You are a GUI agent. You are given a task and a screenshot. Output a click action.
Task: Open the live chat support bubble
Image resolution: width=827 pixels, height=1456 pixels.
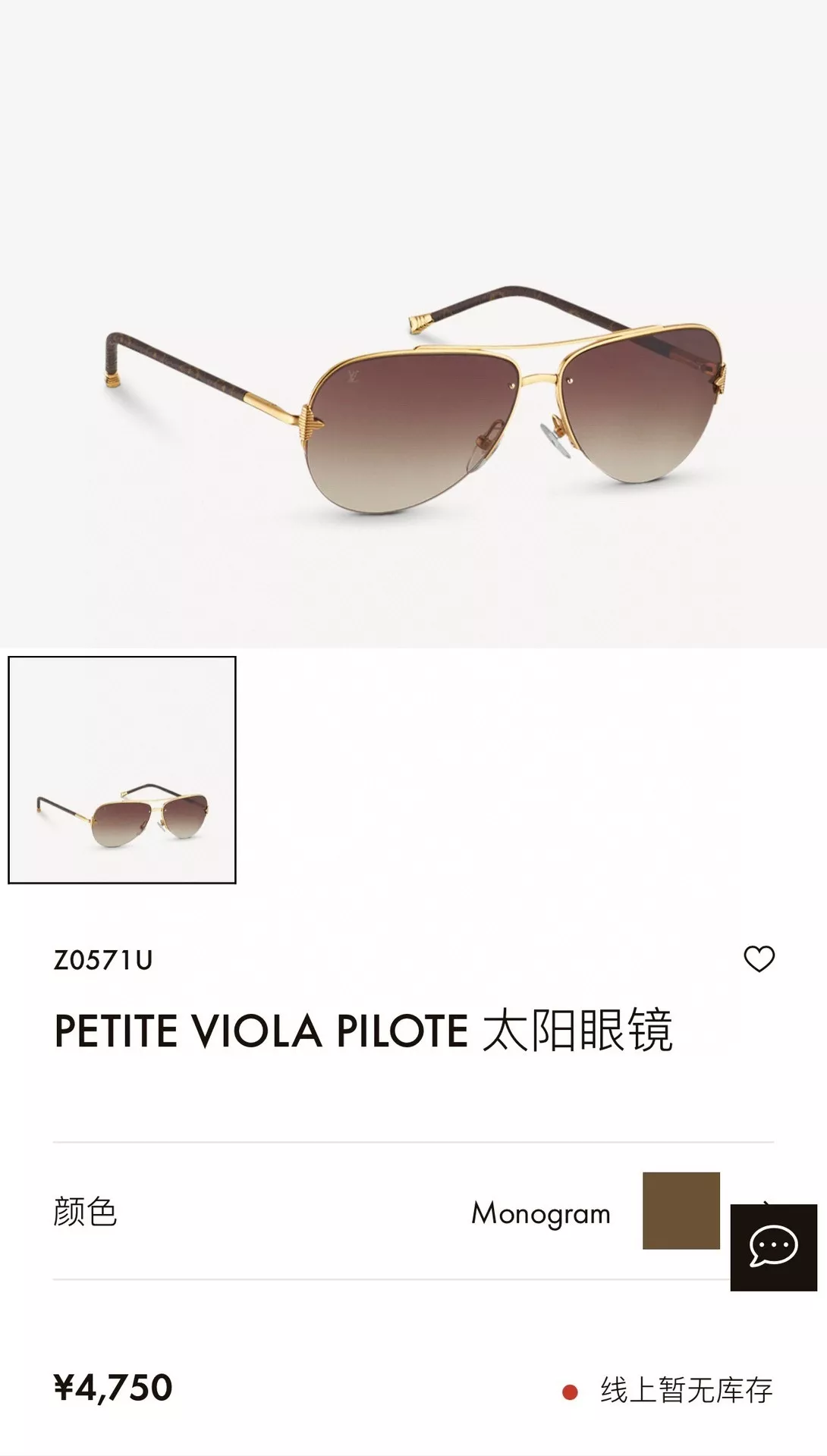[774, 1247]
